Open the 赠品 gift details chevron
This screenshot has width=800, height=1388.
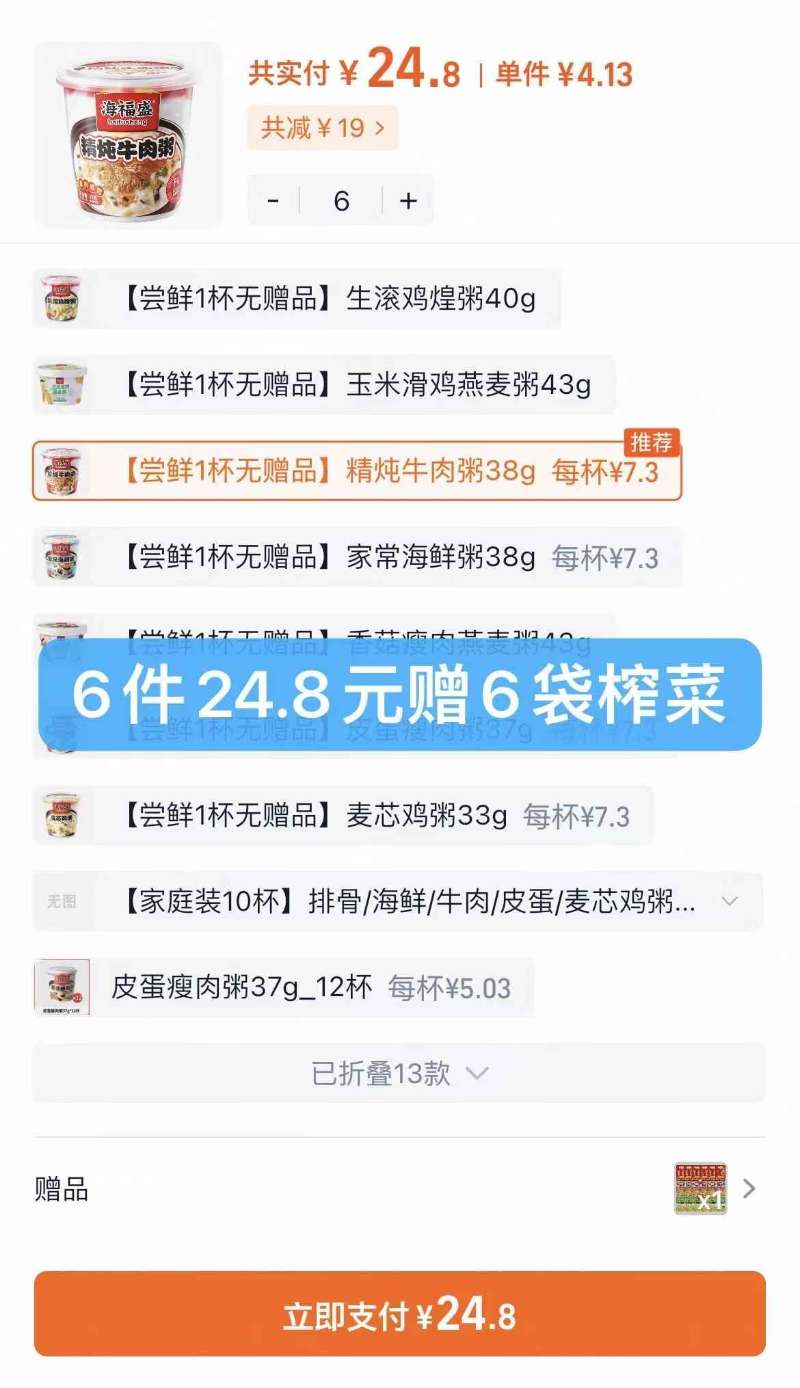748,1189
